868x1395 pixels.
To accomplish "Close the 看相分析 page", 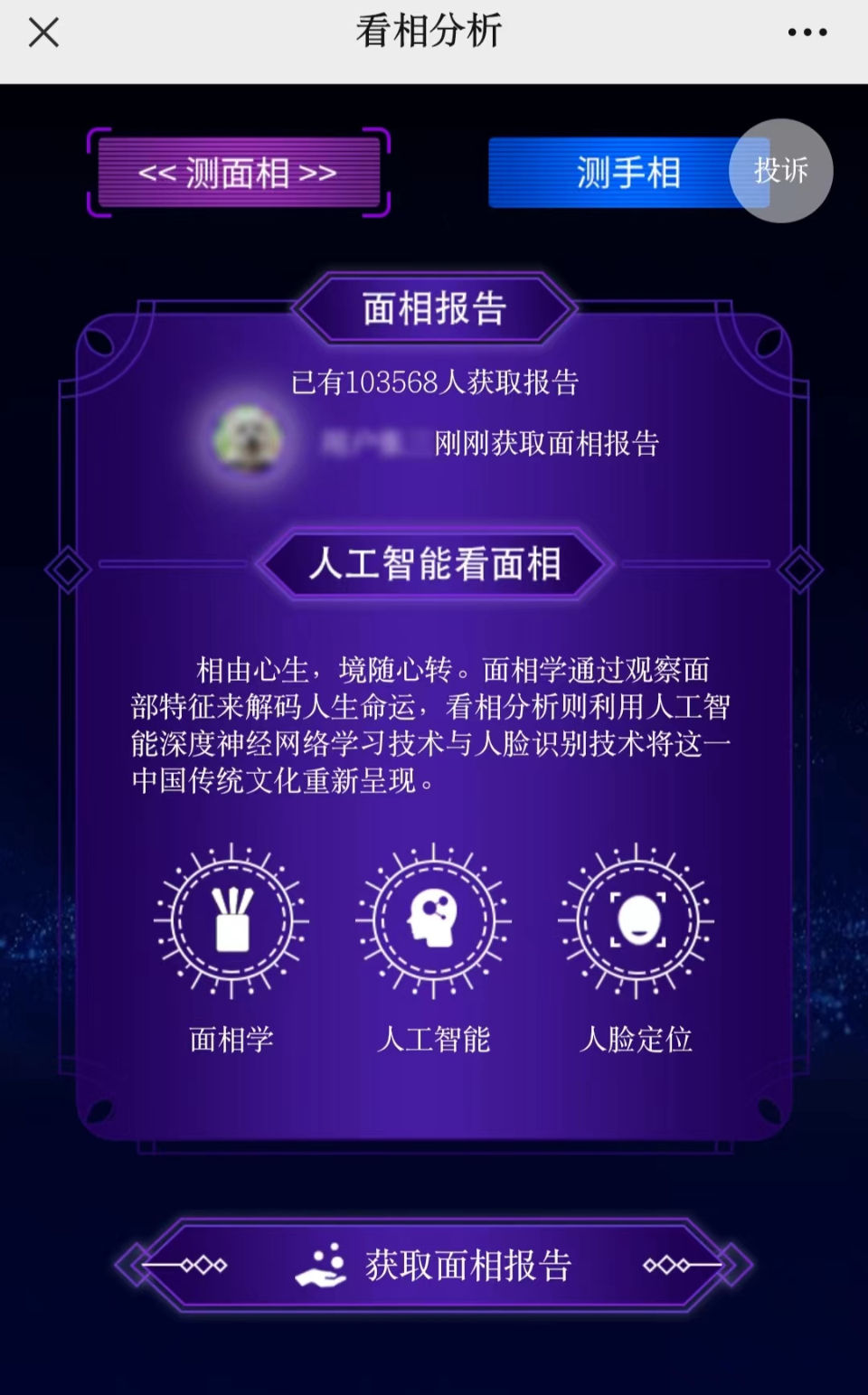I will (43, 33).
